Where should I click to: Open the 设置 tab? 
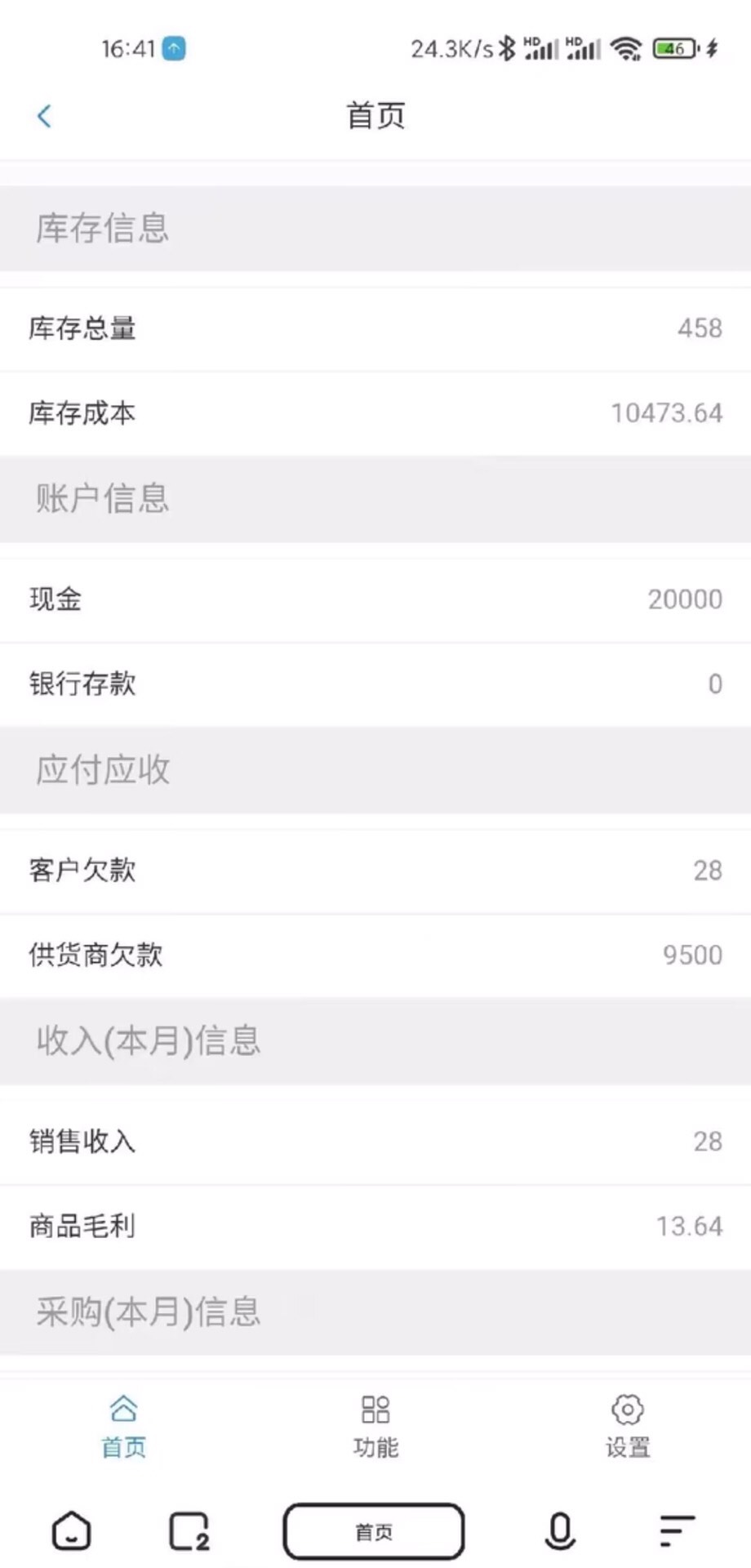(627, 1426)
